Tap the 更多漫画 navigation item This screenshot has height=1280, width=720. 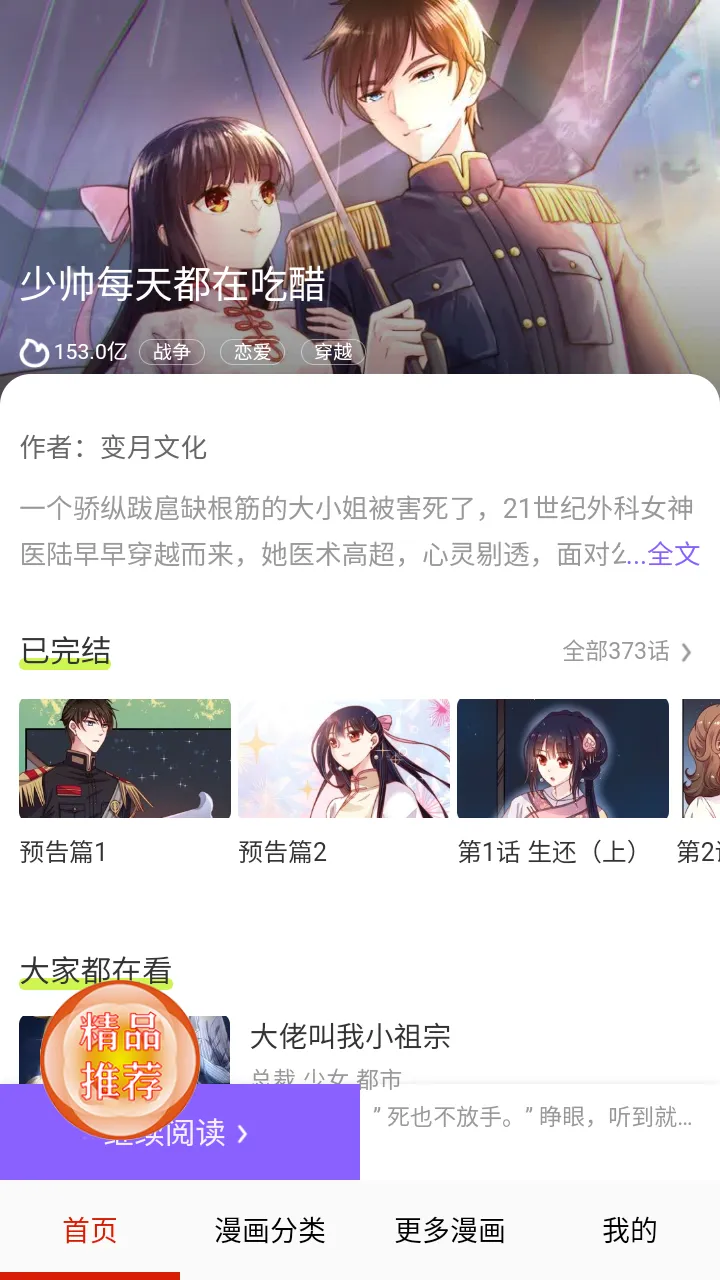pyautogui.click(x=449, y=1229)
